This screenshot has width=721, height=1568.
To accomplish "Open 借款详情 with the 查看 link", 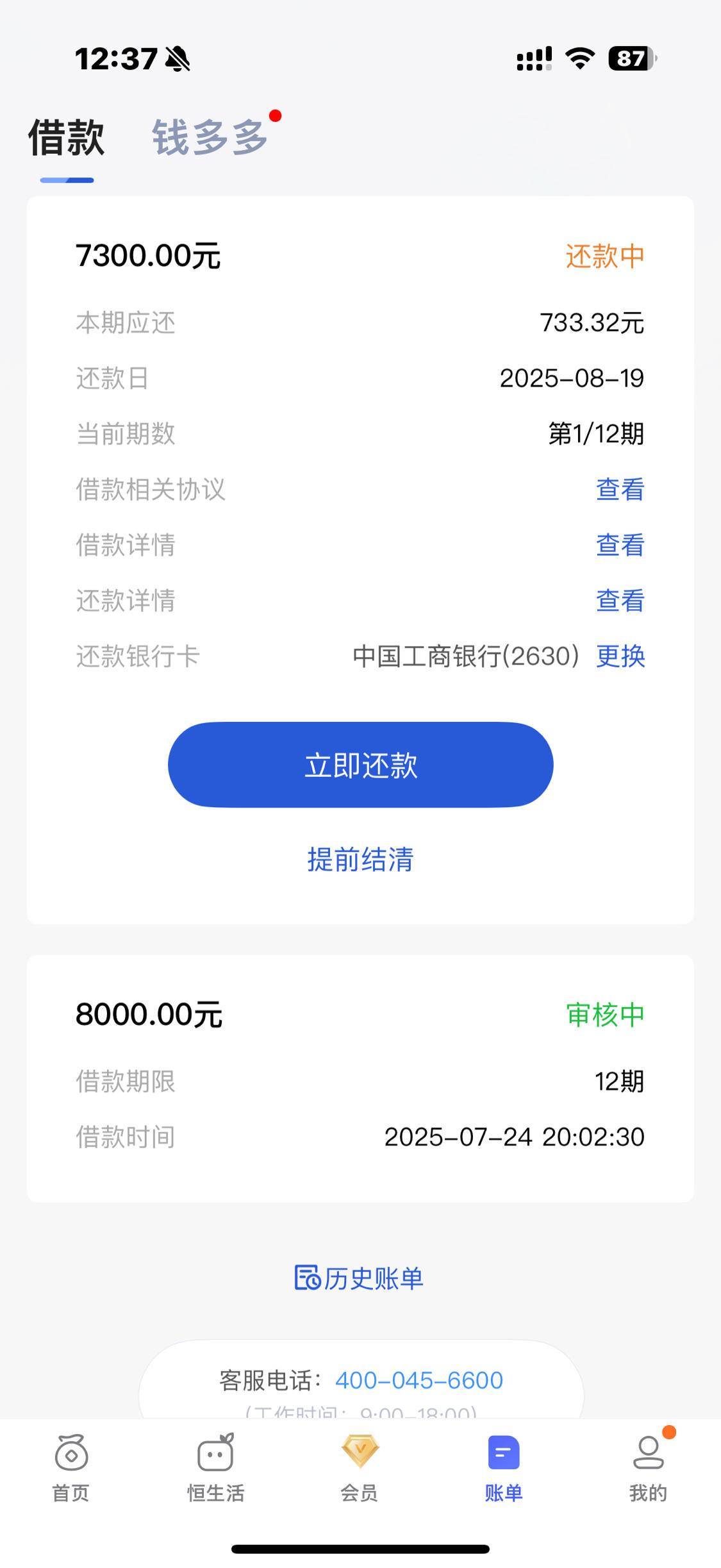I will [620, 545].
